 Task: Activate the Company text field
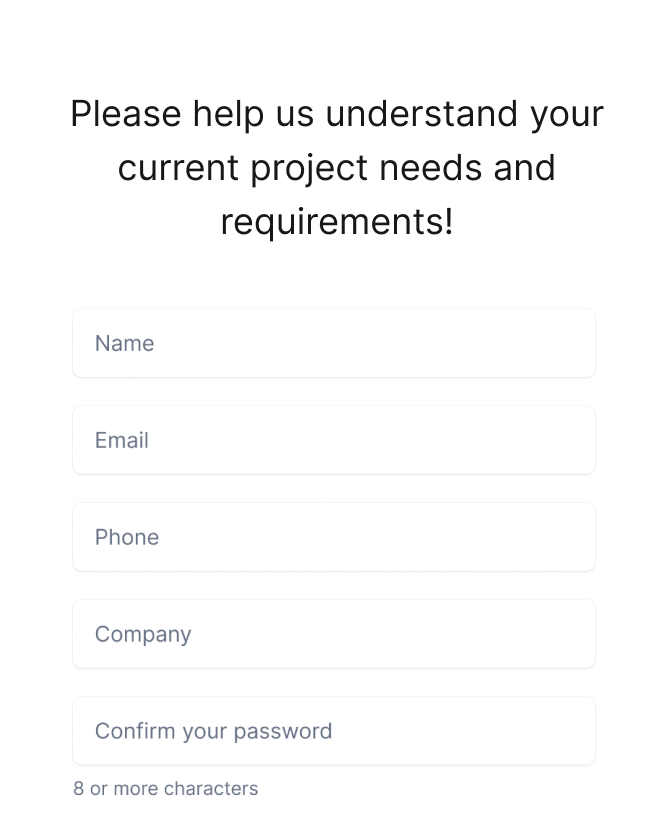[x=334, y=634]
